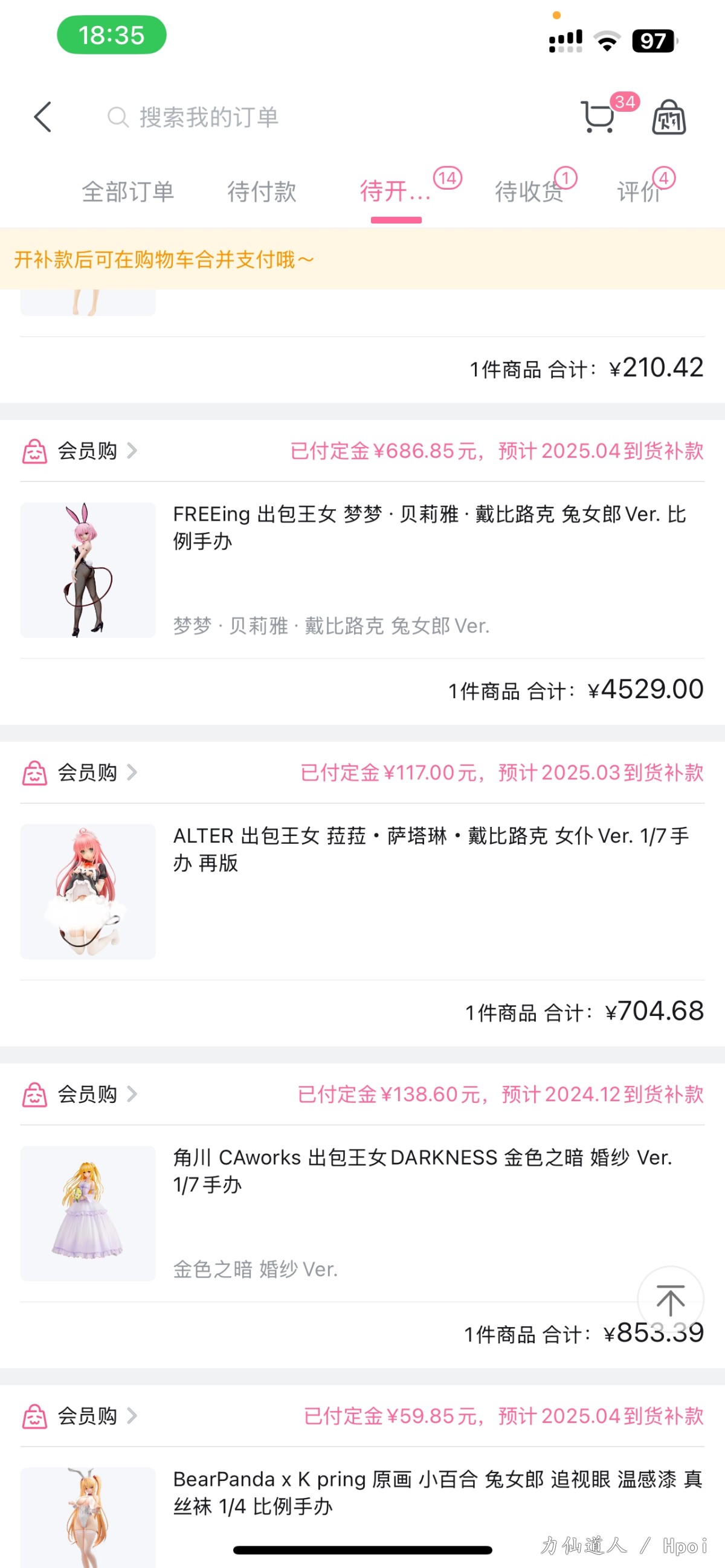725x1568 pixels.
Task: Jump back to top of list
Action: (670, 1300)
